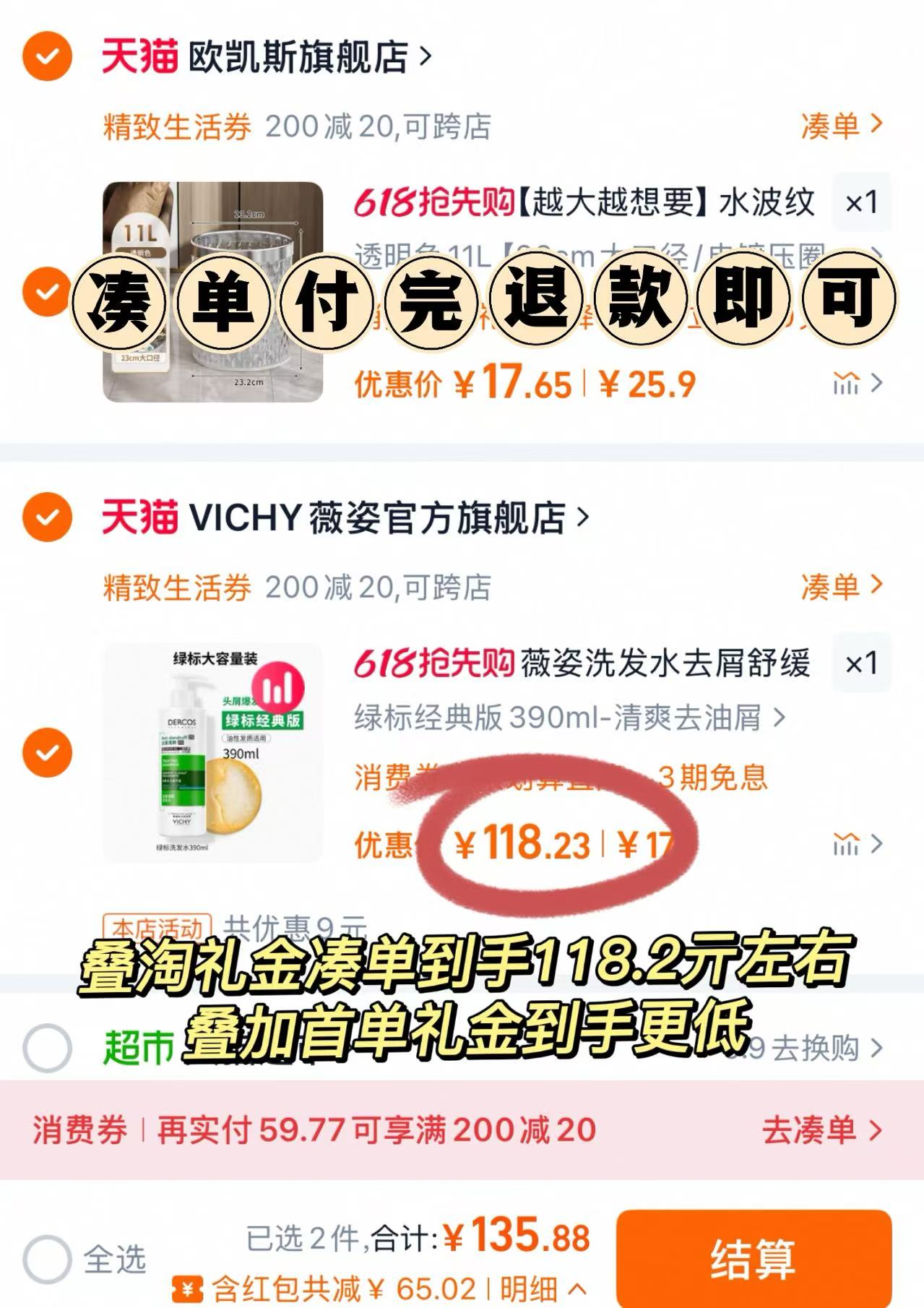Viewport: 924px width, 1308px height.
Task: Tap 凑单 under the 欧凯斯旗舰店 coupon
Action: coord(841,126)
